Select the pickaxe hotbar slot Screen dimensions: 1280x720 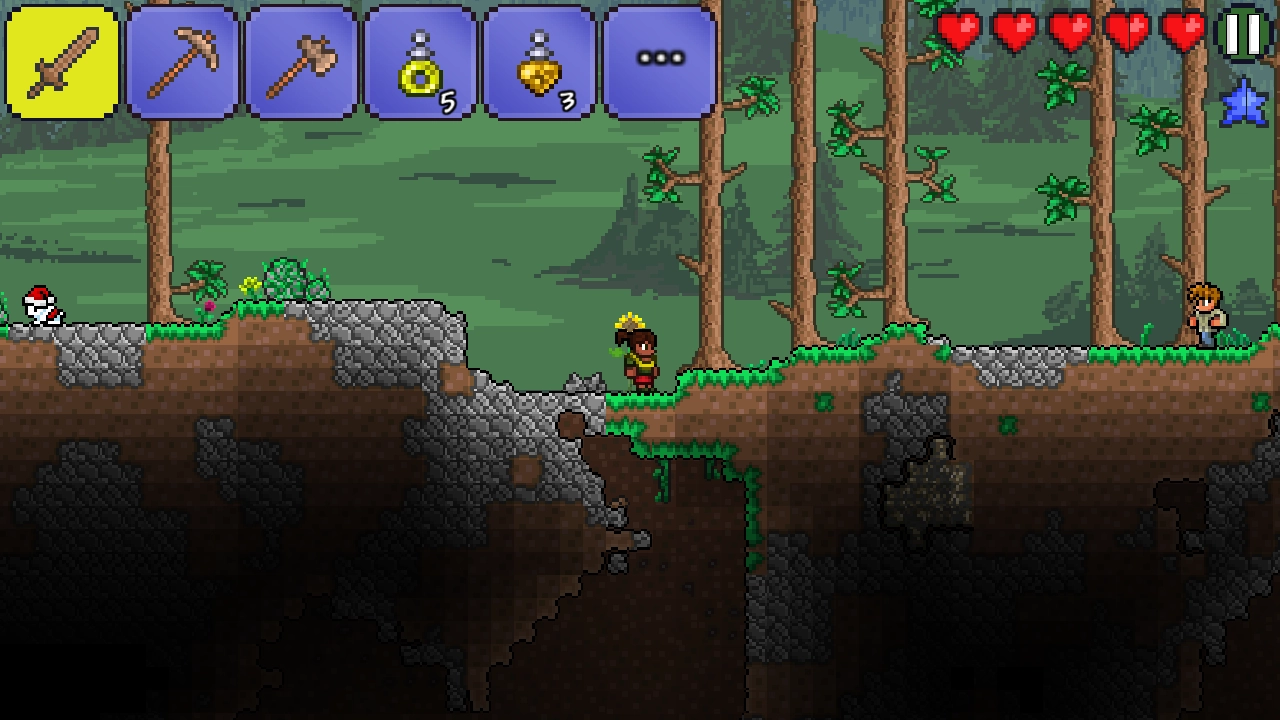pos(182,62)
